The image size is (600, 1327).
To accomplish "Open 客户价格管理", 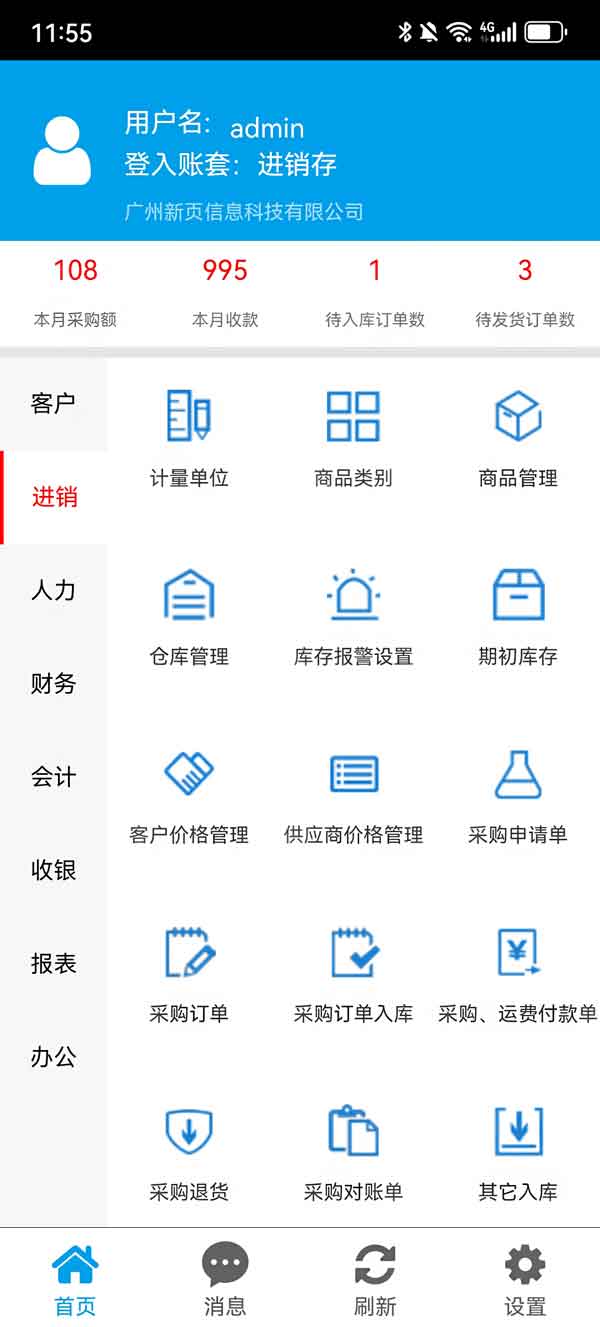I will 189,794.
